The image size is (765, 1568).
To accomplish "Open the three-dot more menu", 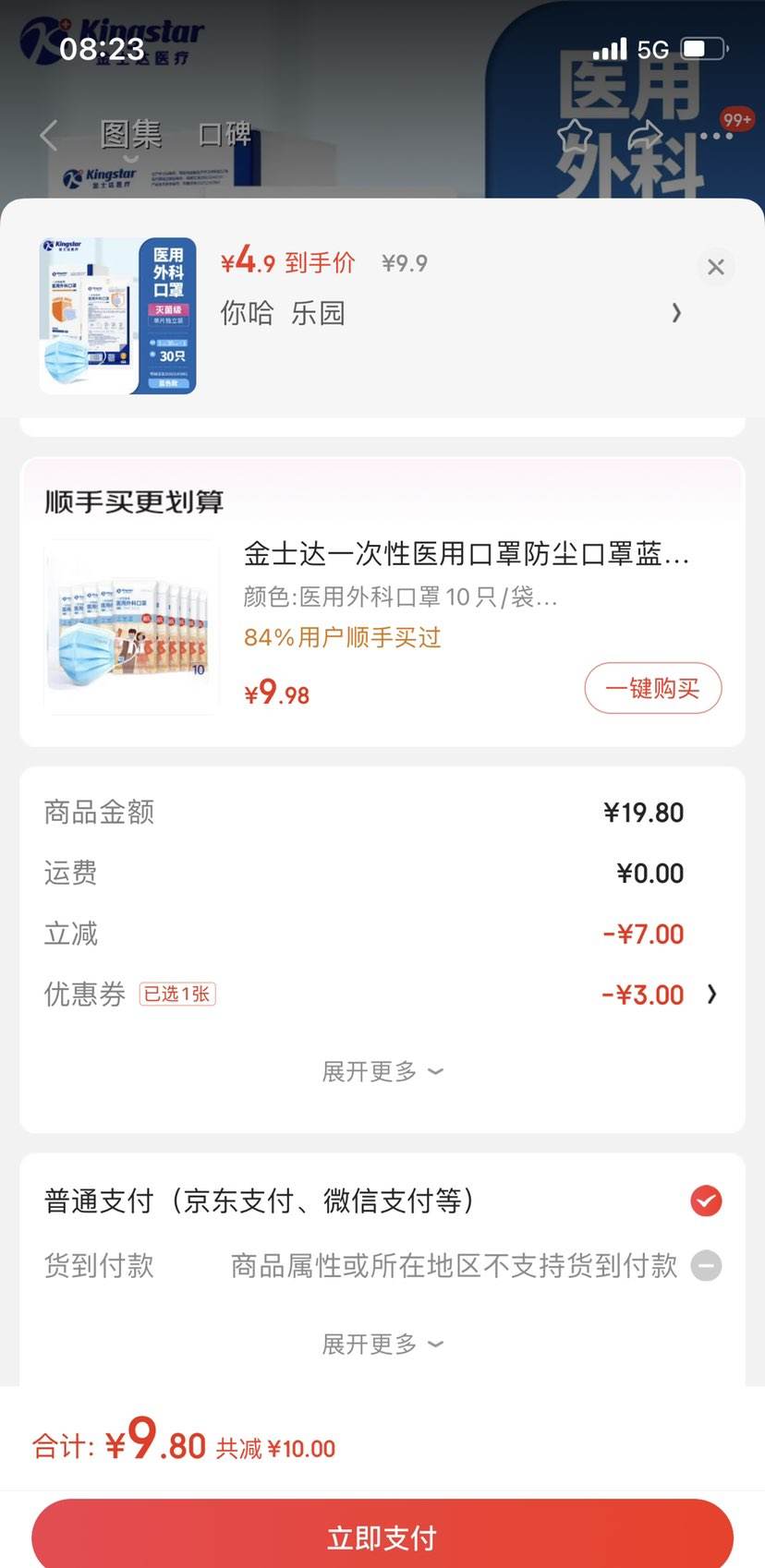I will click(x=716, y=137).
